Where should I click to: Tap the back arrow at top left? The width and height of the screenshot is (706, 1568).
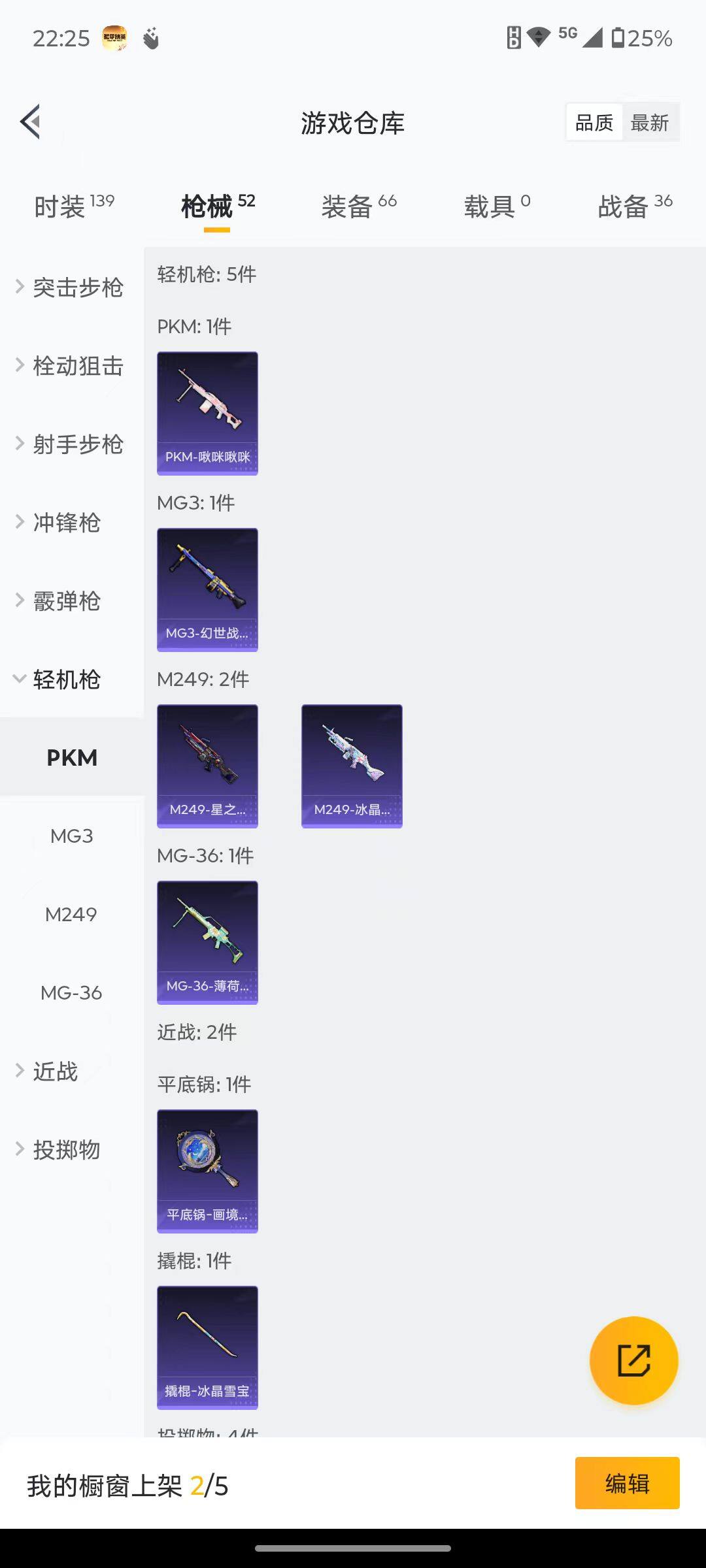coord(29,122)
